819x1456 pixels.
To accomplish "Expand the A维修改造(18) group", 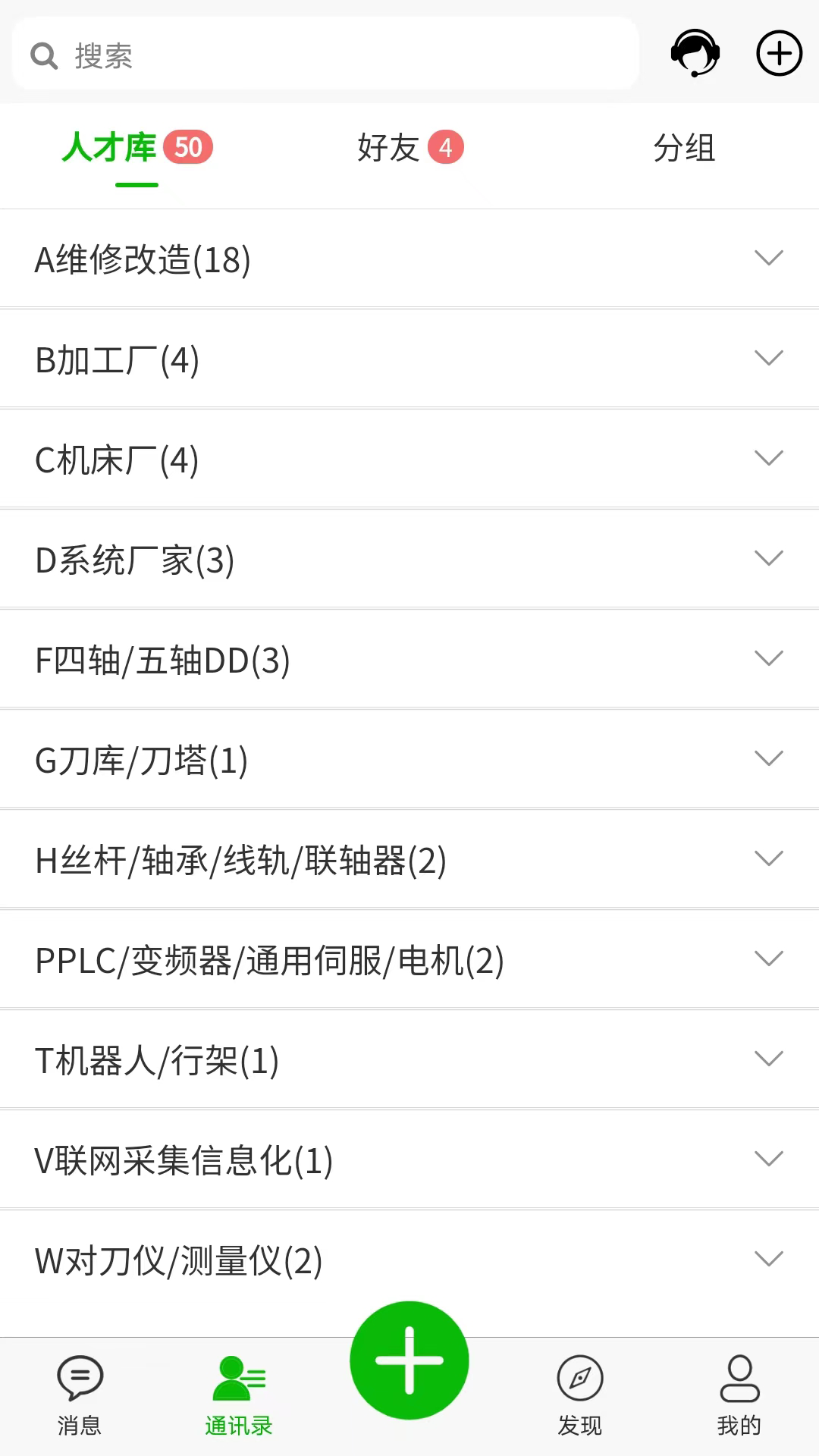I will [x=409, y=259].
